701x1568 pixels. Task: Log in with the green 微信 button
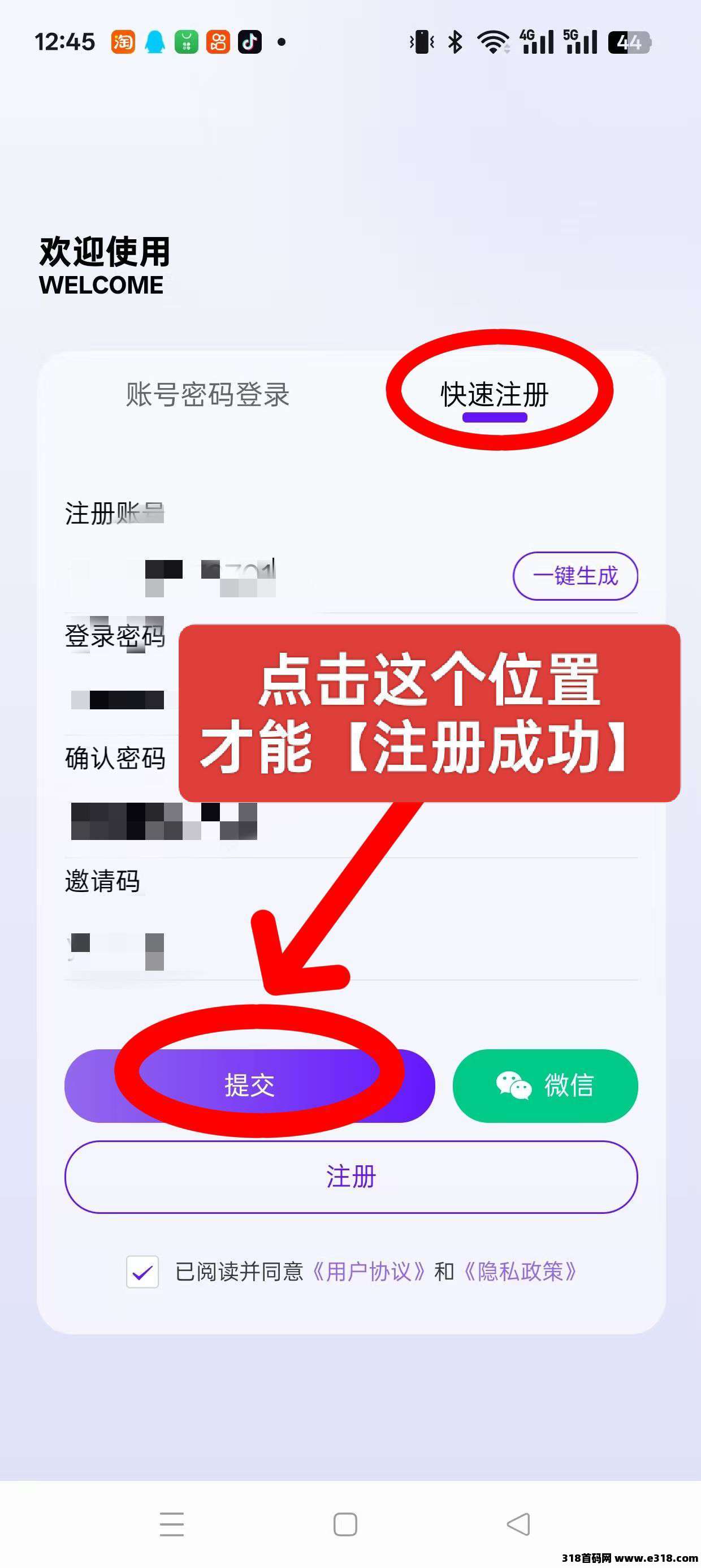[x=545, y=1085]
